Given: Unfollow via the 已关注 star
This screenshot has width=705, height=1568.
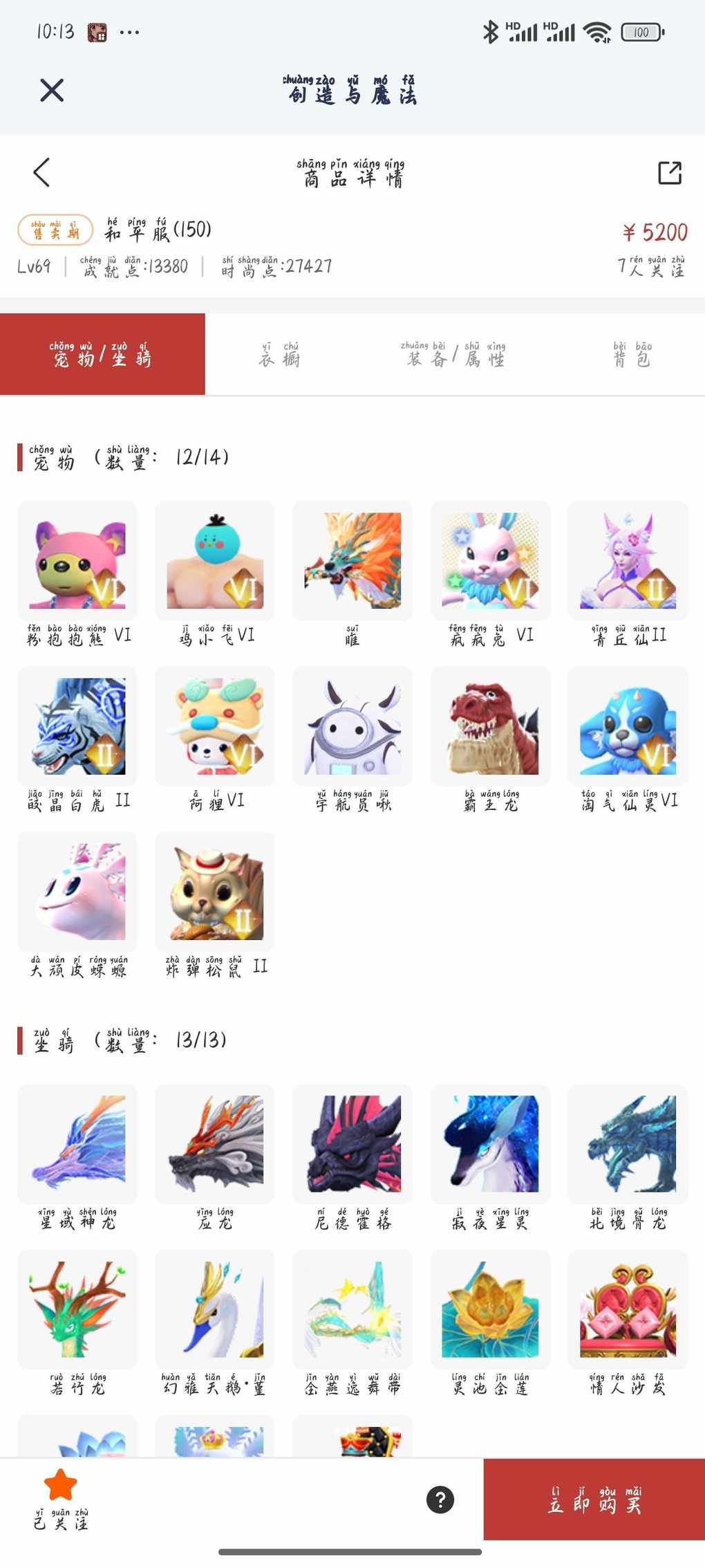Looking at the screenshot, I should point(61,1497).
